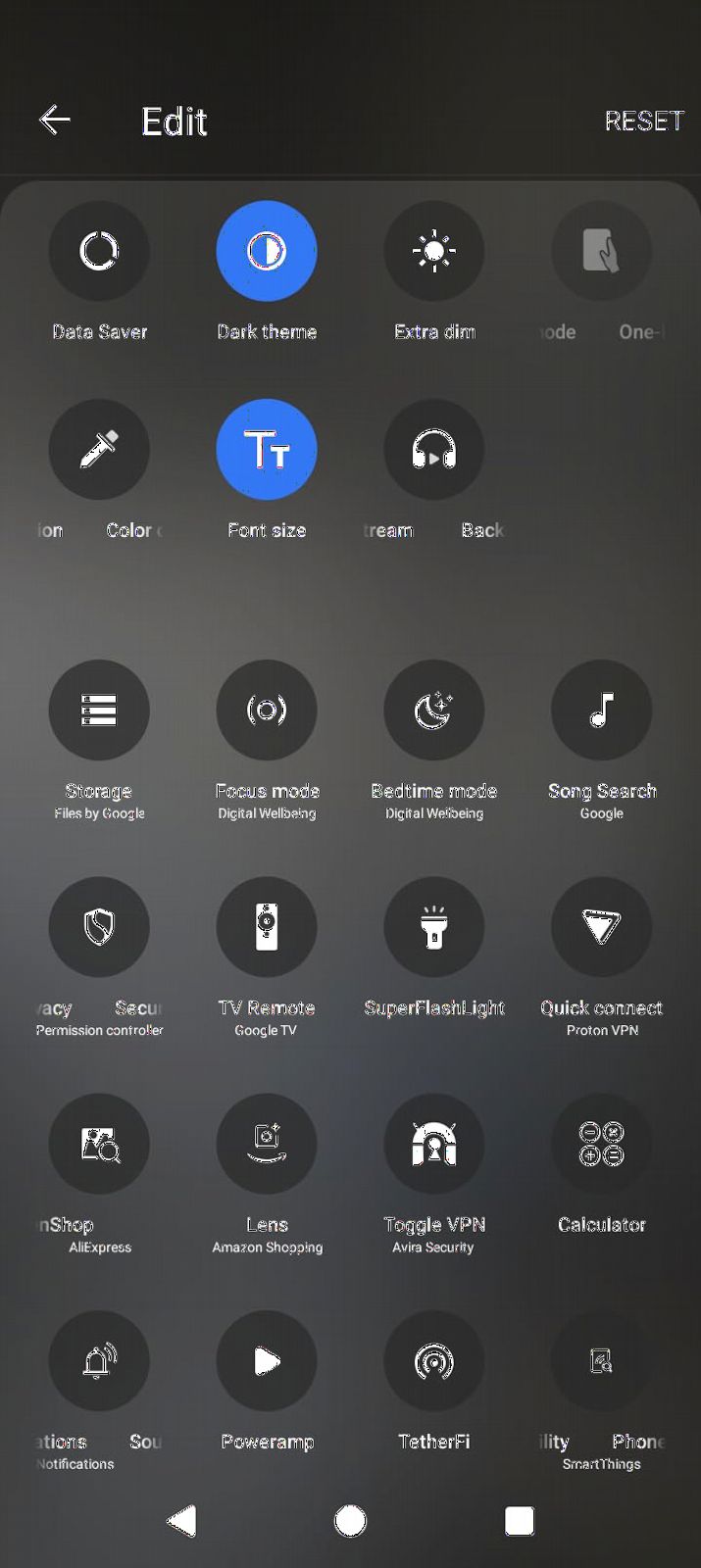701x1568 pixels.
Task: Tap the Song Search tile
Action: coord(602,710)
